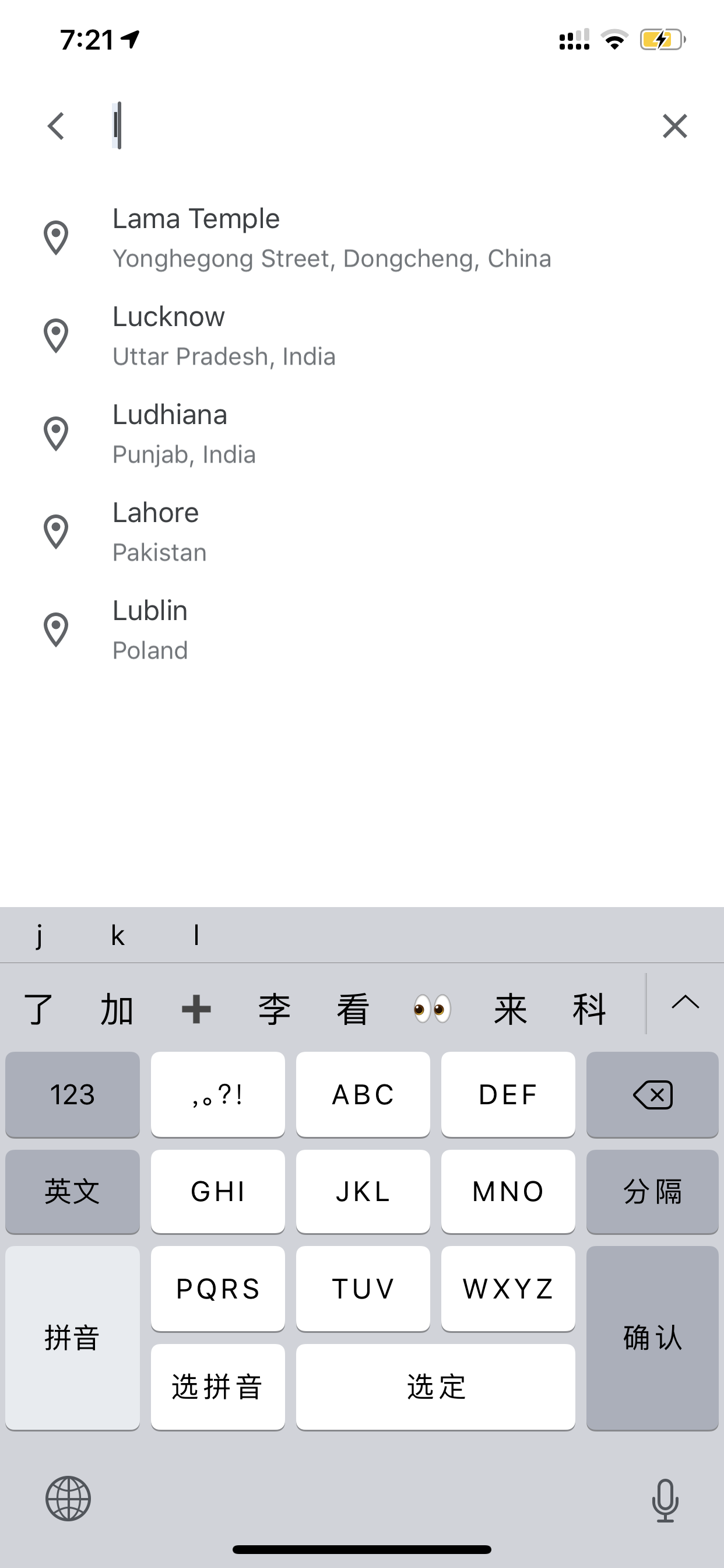Image resolution: width=724 pixels, height=1568 pixels.
Task: Select the Lublin, Poland result
Action: coord(362,630)
